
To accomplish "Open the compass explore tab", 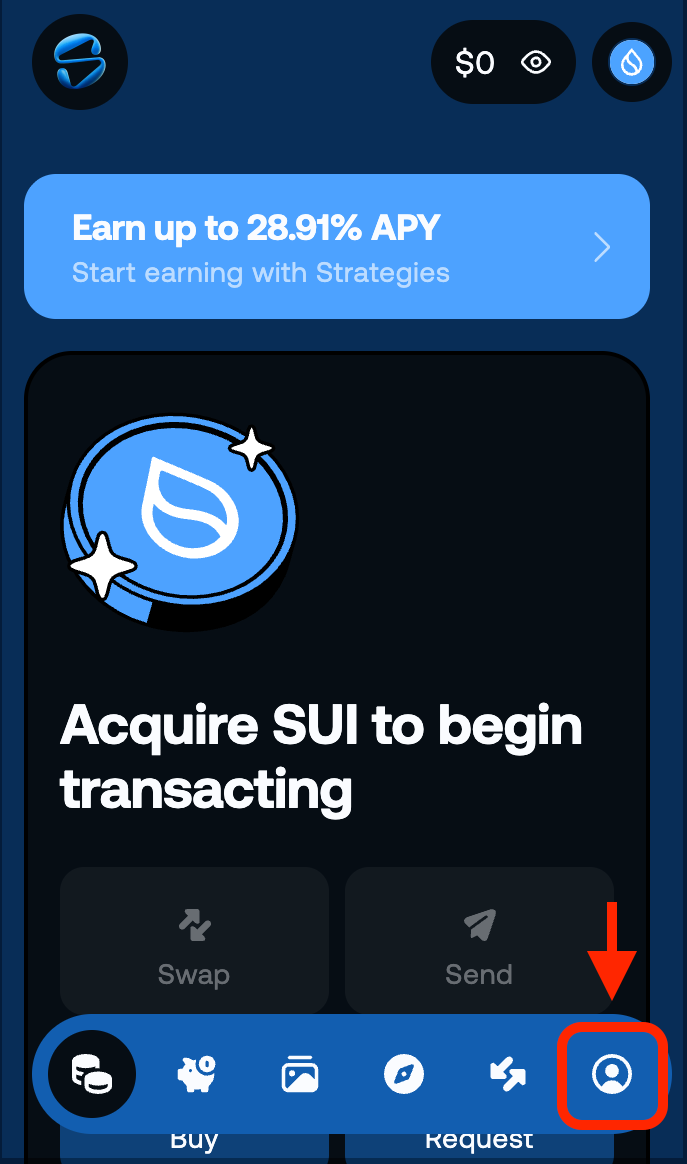I will point(404,1075).
